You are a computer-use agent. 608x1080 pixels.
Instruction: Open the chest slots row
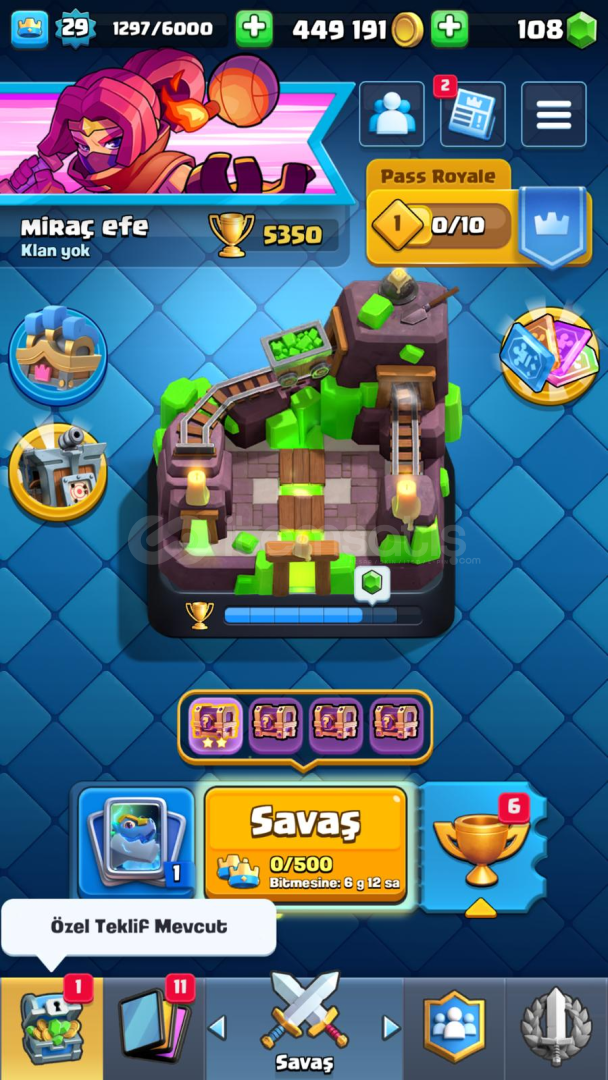pyautogui.click(x=305, y=725)
